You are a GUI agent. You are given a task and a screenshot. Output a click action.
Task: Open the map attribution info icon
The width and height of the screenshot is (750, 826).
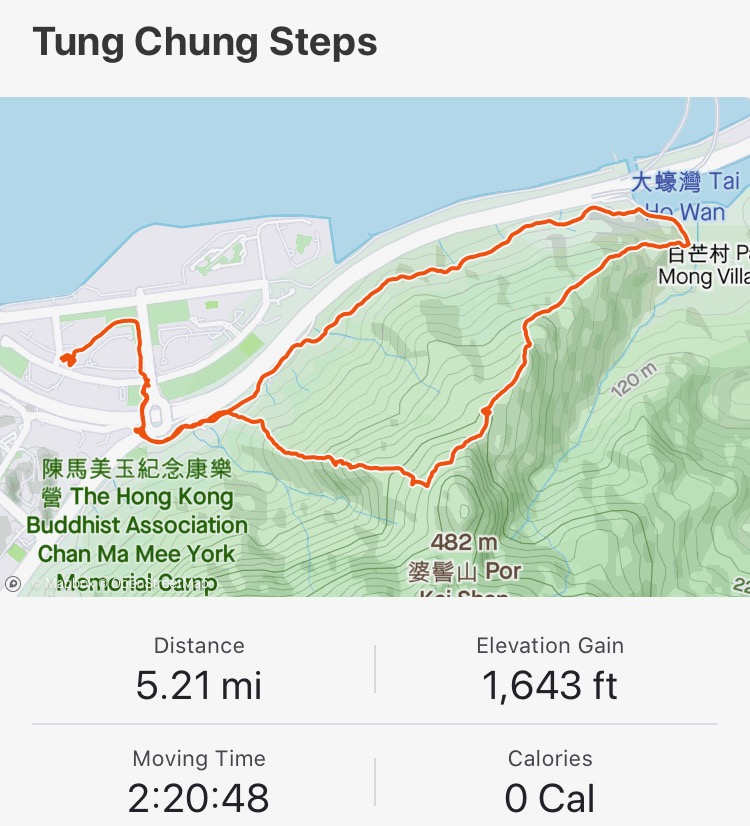pyautogui.click(x=13, y=584)
